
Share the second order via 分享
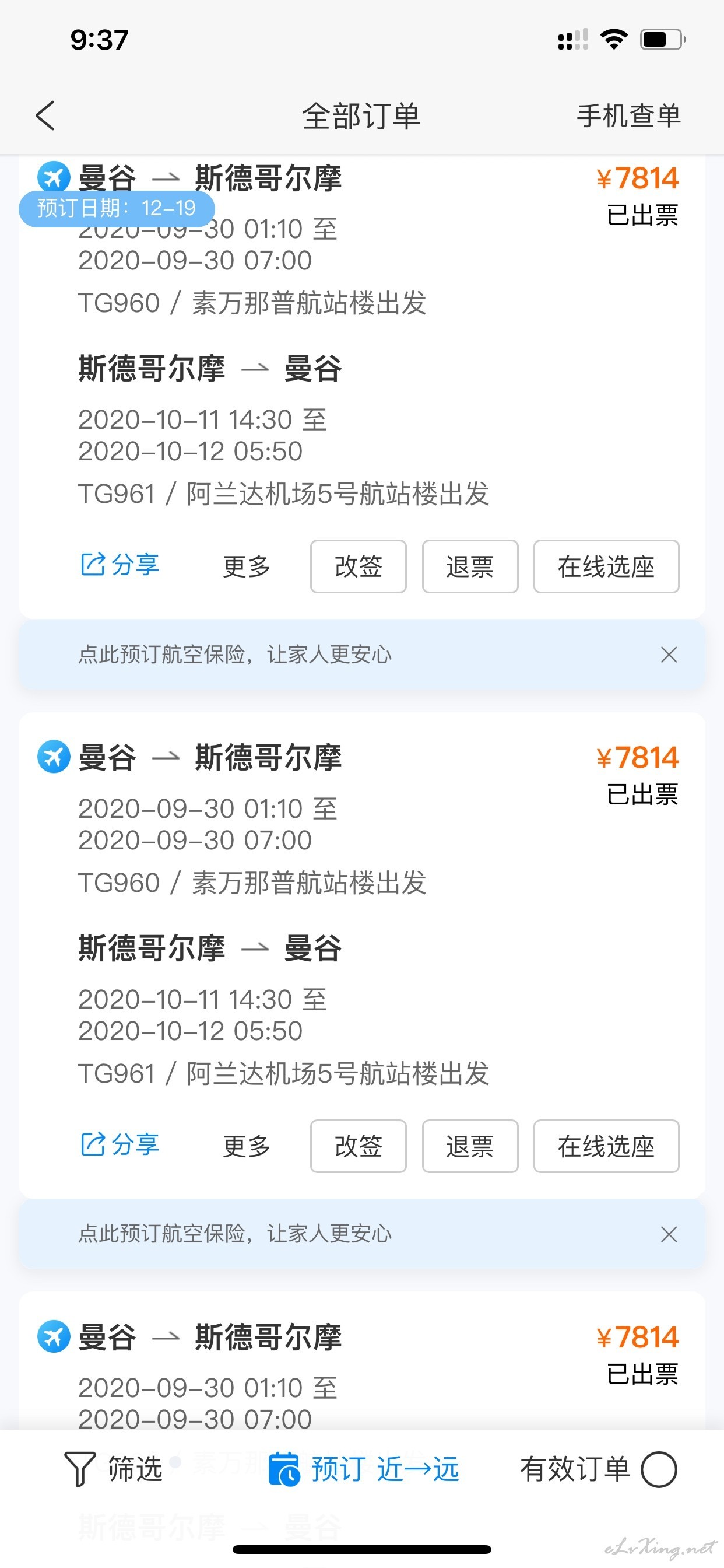coord(120,1145)
